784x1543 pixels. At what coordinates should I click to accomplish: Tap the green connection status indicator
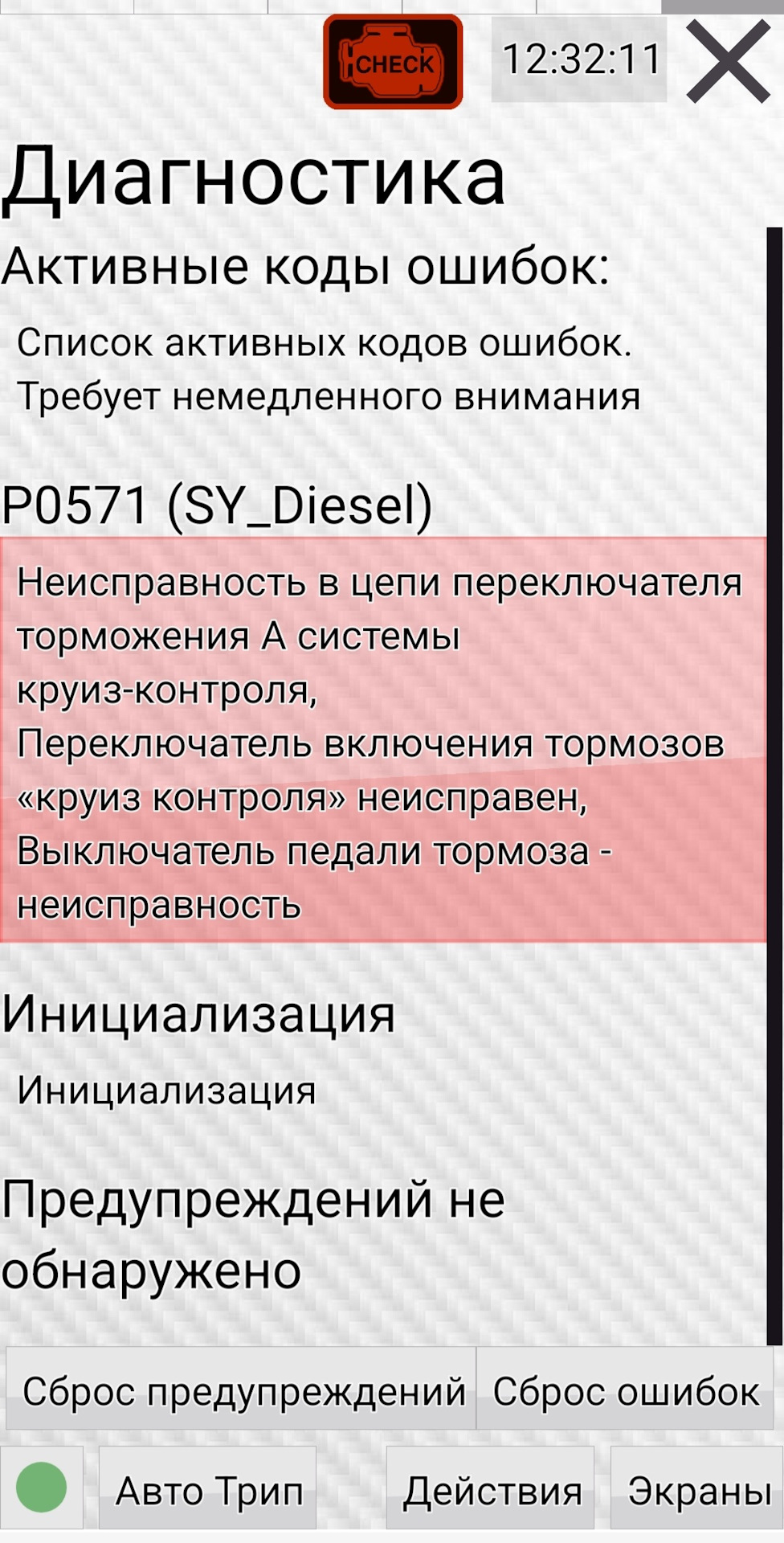[x=42, y=1488]
